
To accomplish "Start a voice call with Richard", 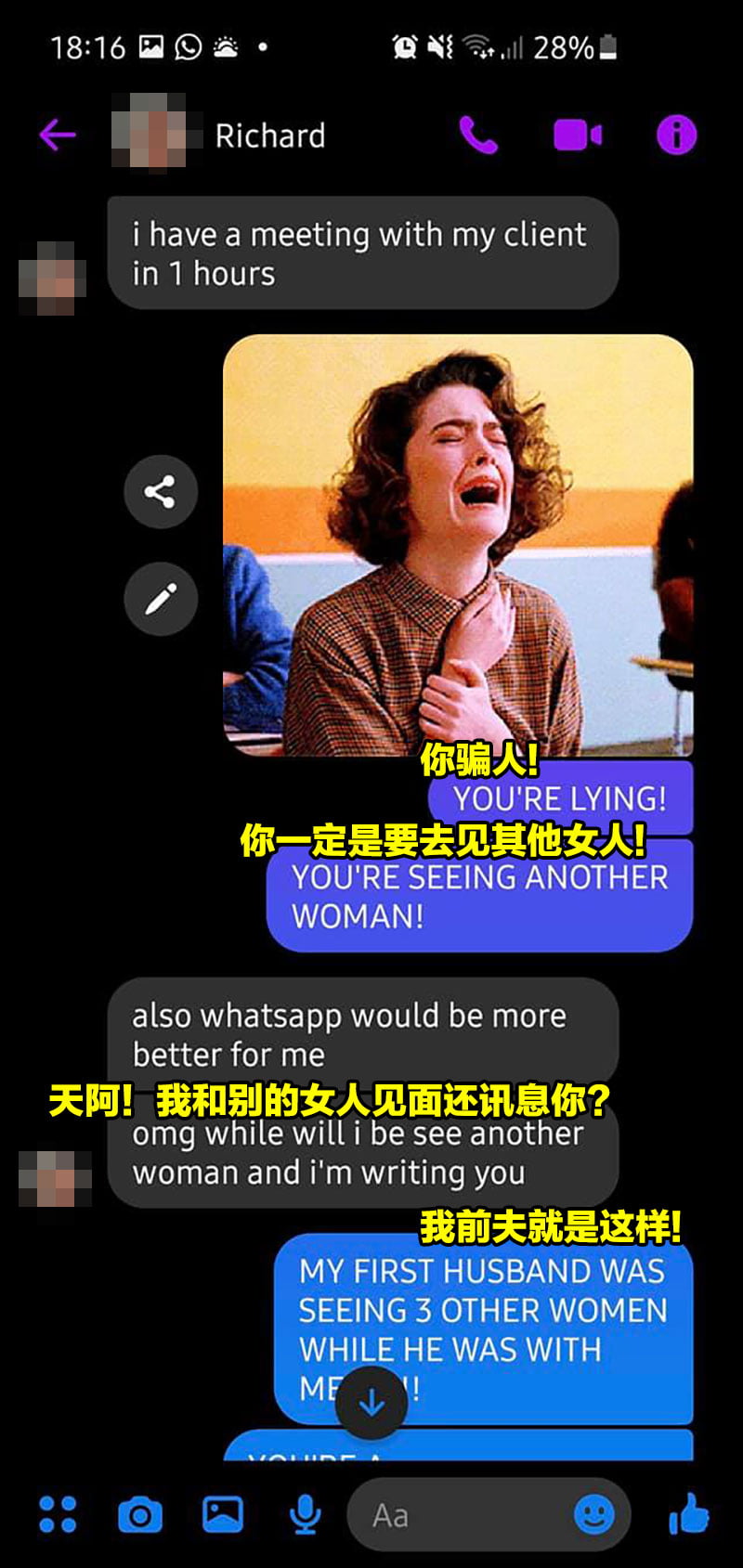I will click(x=478, y=136).
